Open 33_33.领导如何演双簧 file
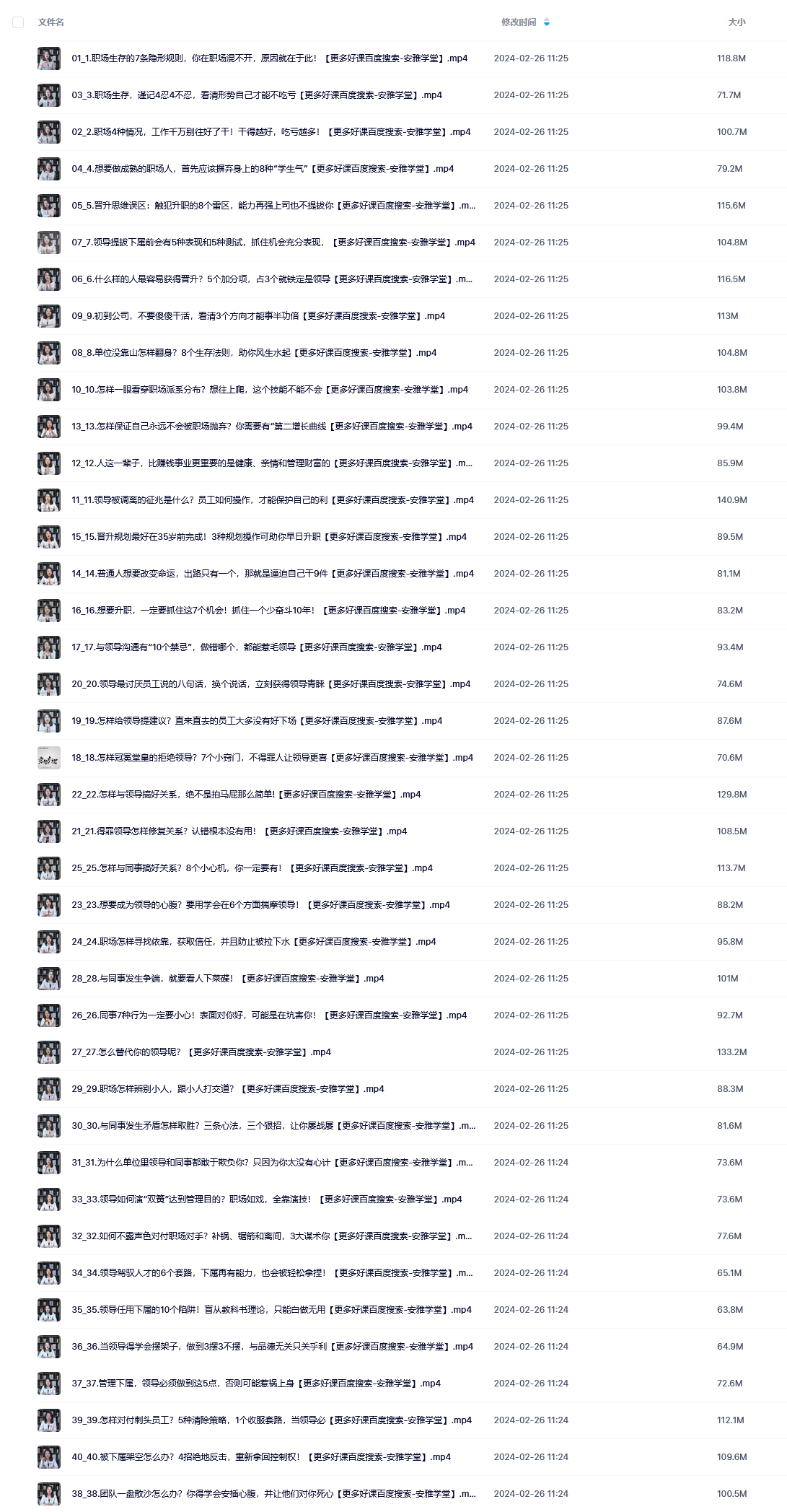787x1512 pixels. pyautogui.click(x=267, y=1199)
